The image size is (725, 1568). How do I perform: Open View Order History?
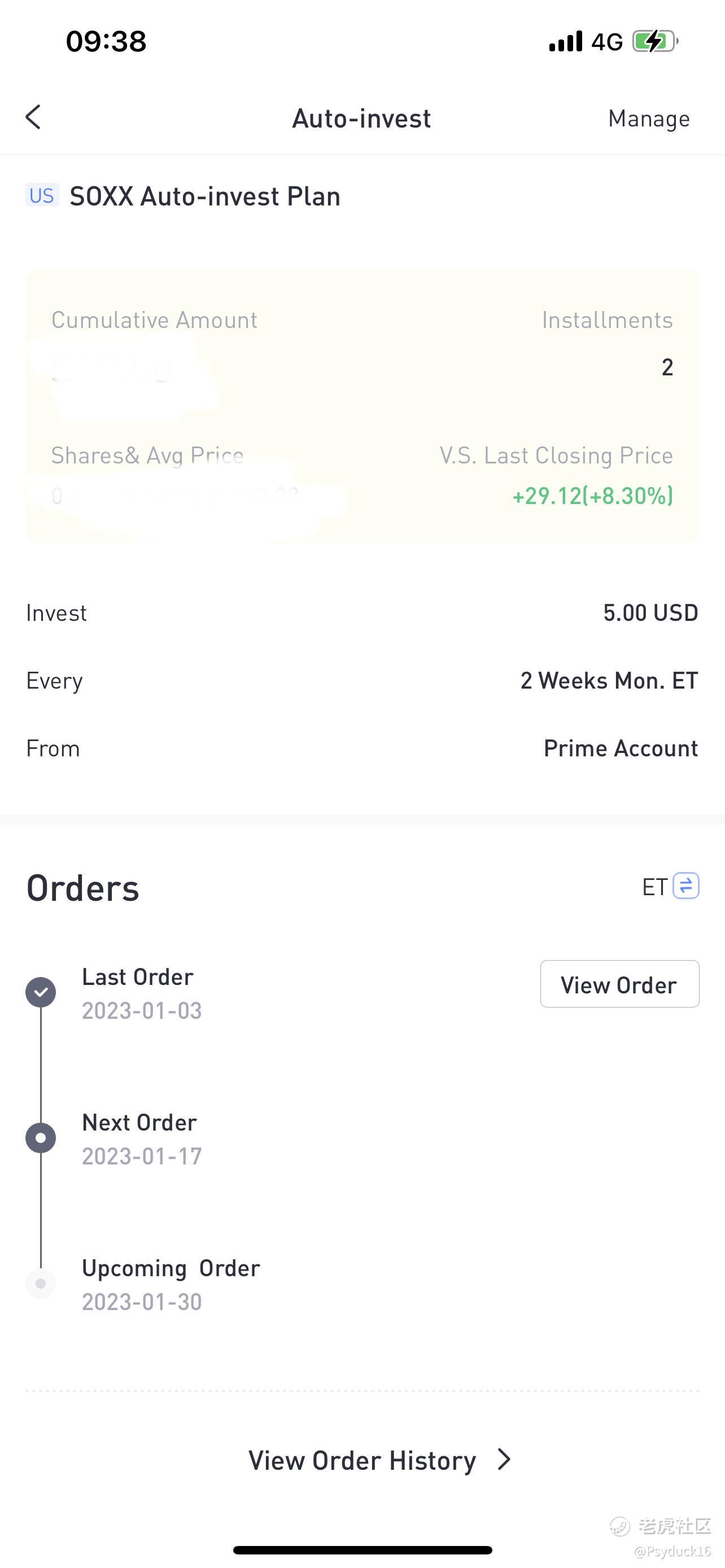[x=380, y=1460]
